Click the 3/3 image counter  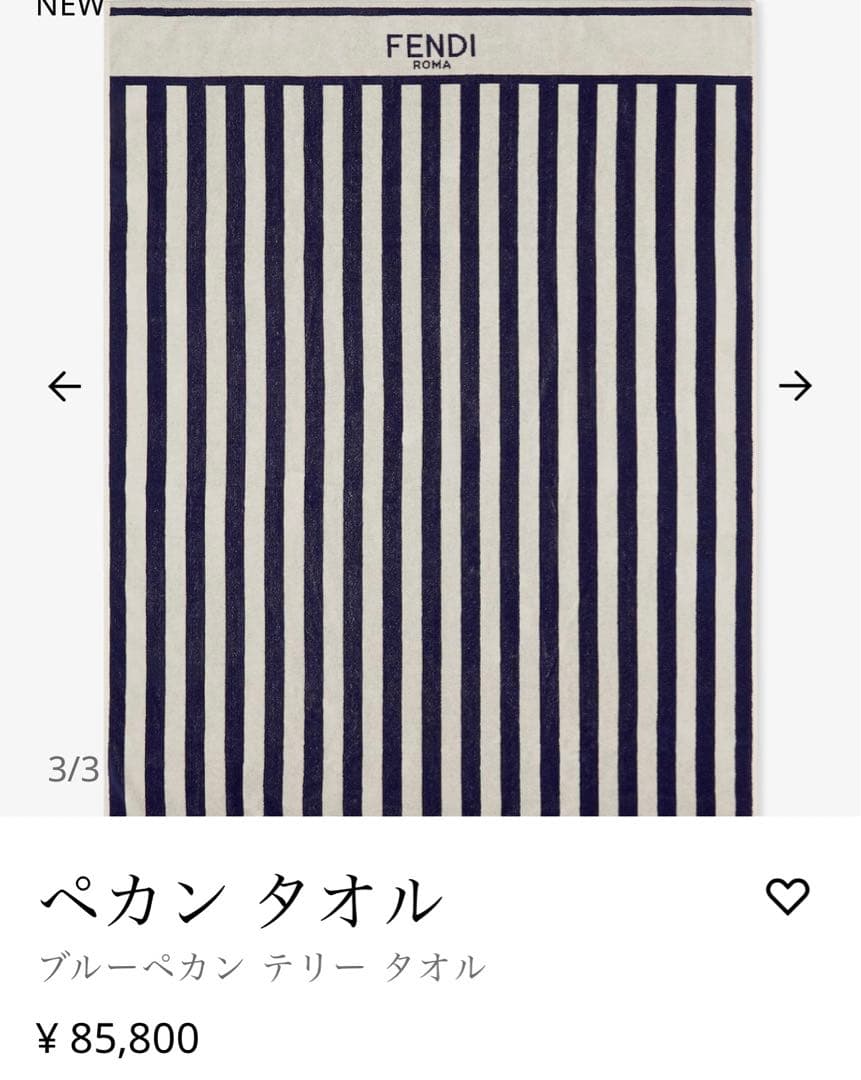point(70,770)
